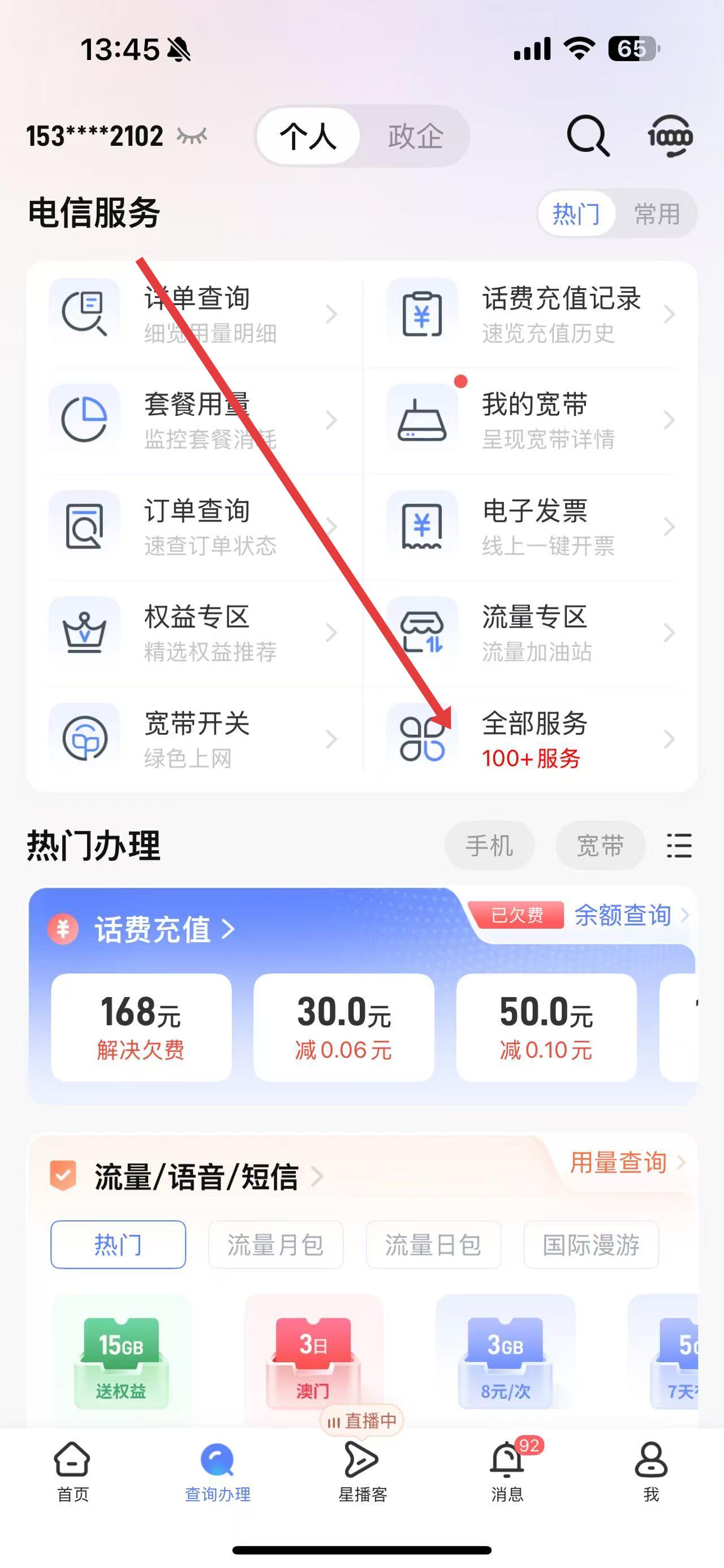This screenshot has height=1568, width=724.
Task: Choose the 168元 recharge option
Action: [141, 1027]
